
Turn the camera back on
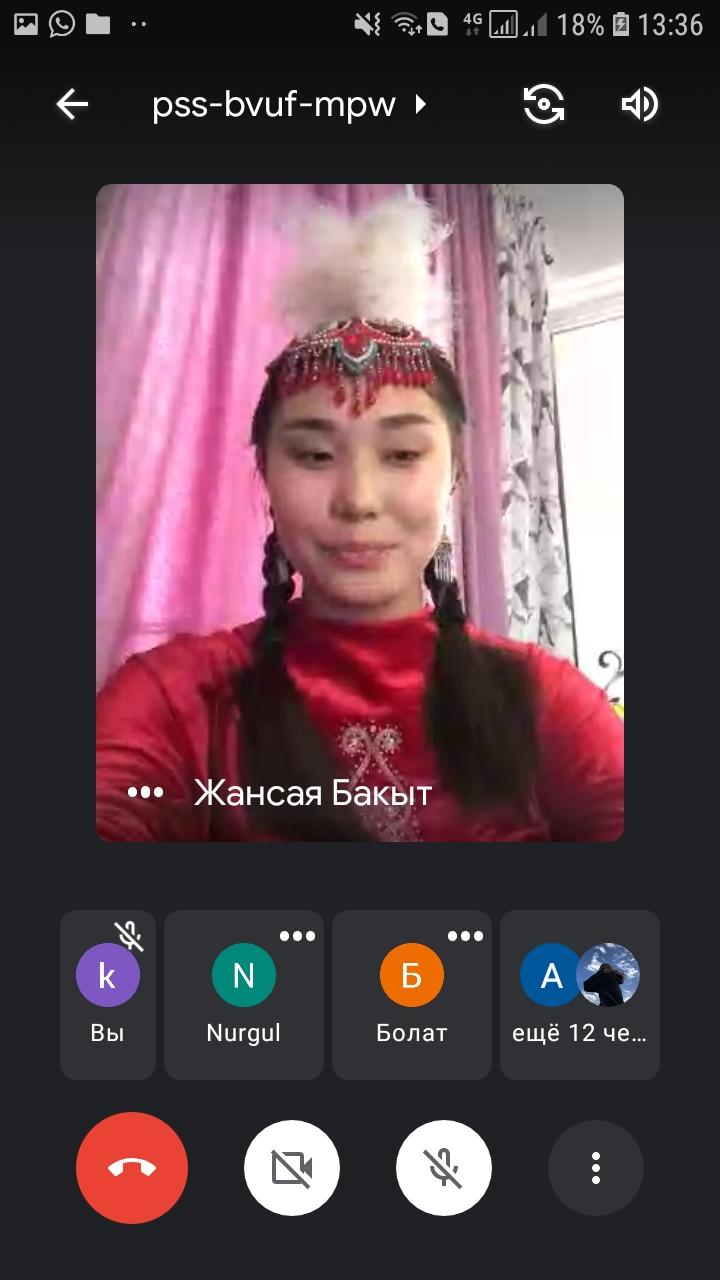(292, 1168)
